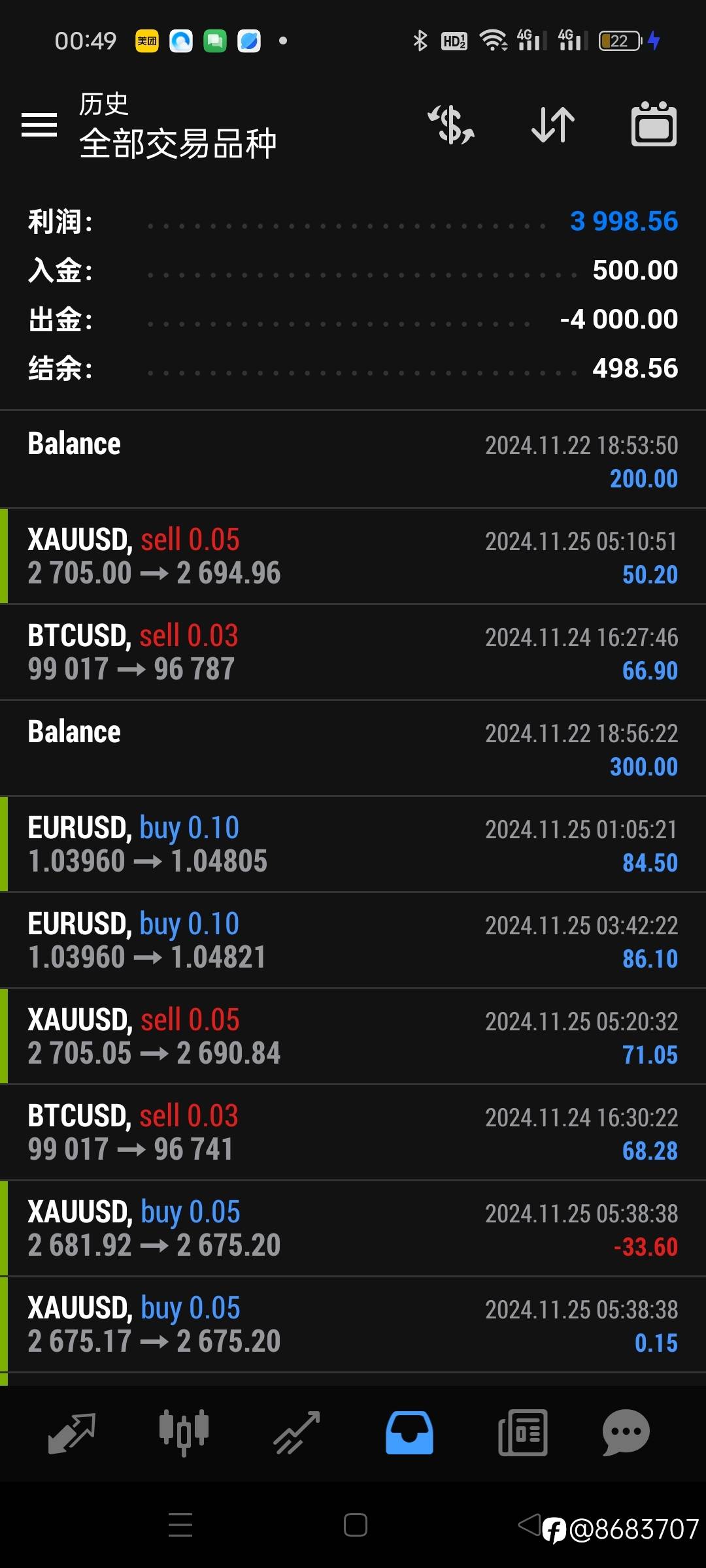Switch to the Quotes tab
The width and height of the screenshot is (706, 1568).
72,1433
